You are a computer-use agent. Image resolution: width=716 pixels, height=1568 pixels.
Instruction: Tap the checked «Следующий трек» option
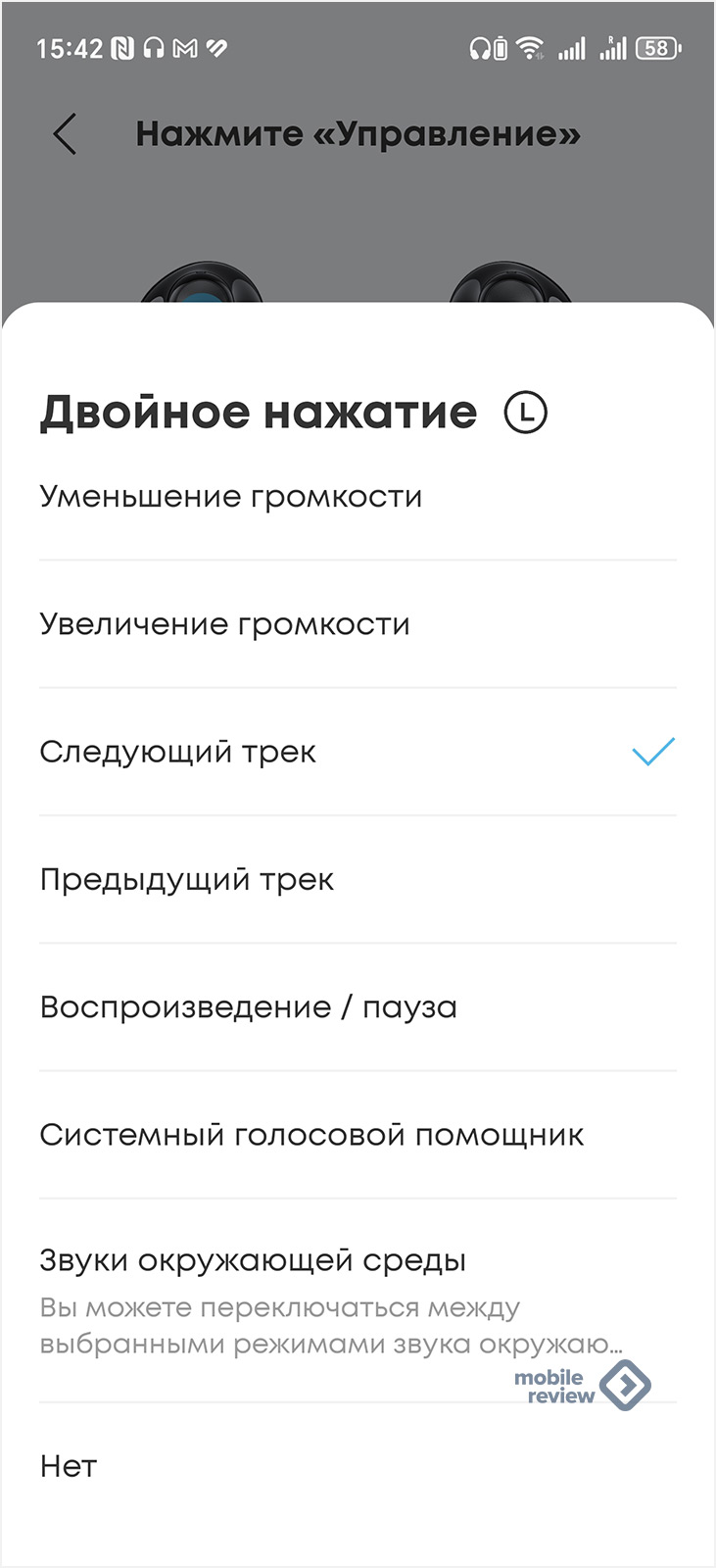tap(178, 752)
